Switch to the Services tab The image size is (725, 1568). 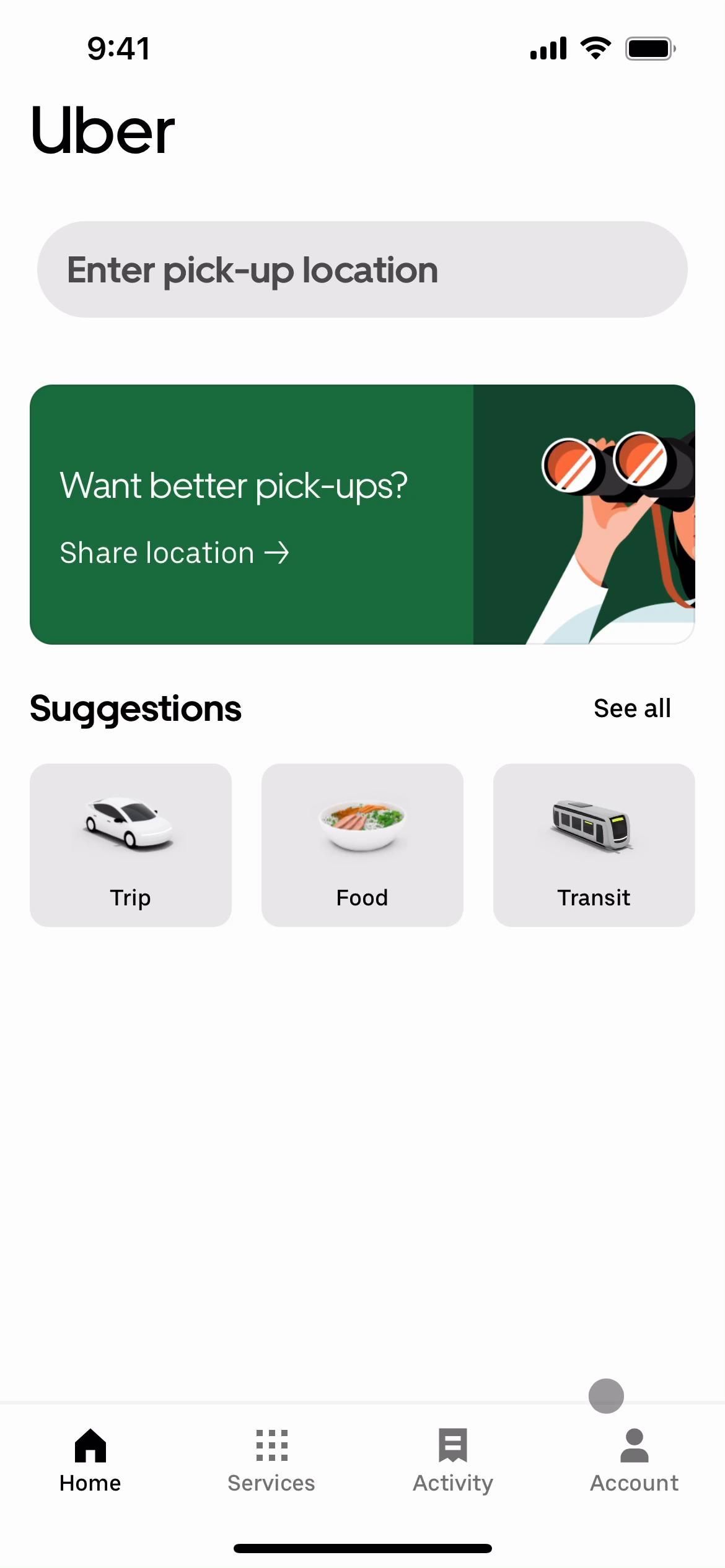tap(271, 1459)
